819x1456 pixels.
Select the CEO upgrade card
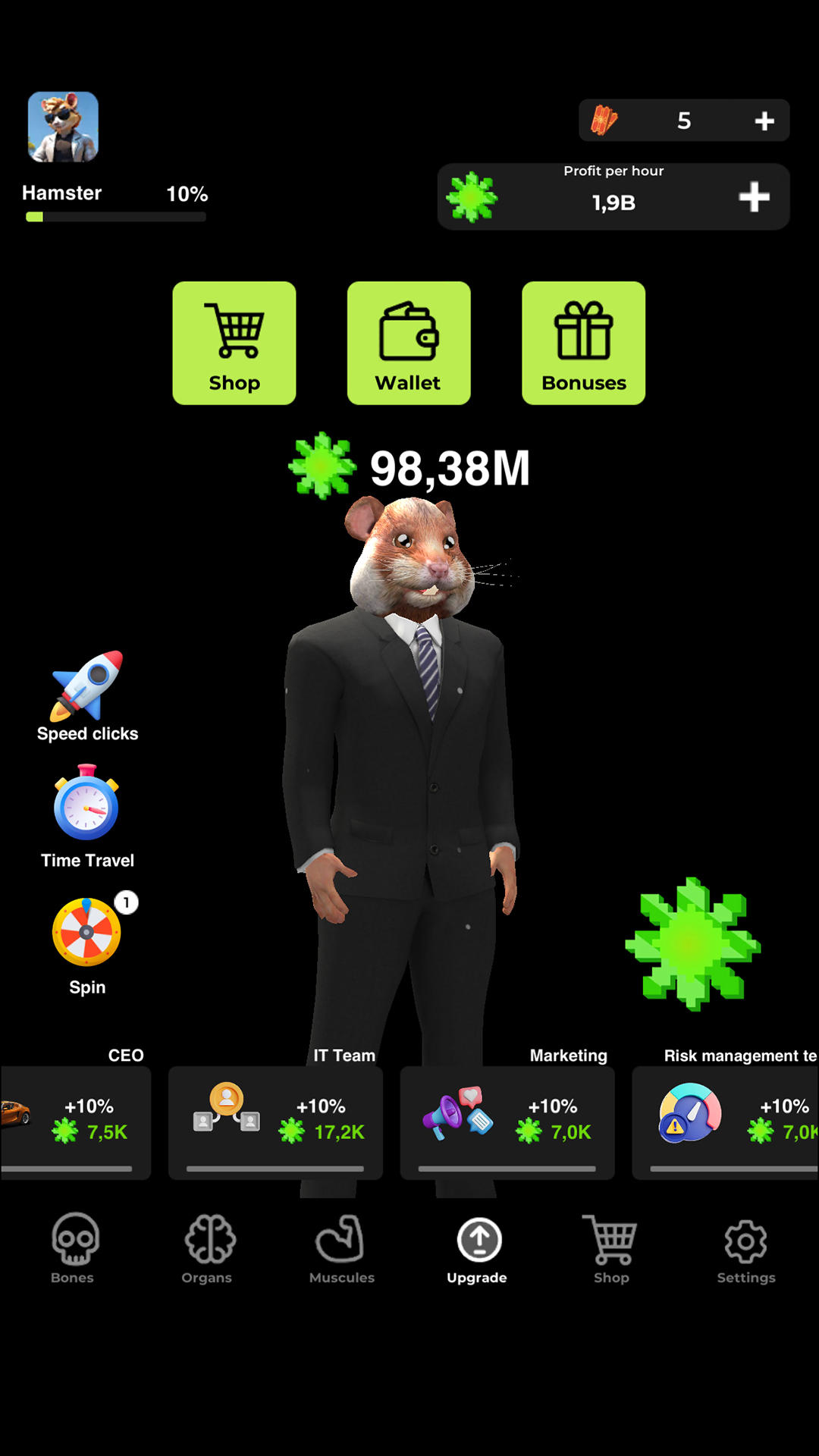point(76,1122)
